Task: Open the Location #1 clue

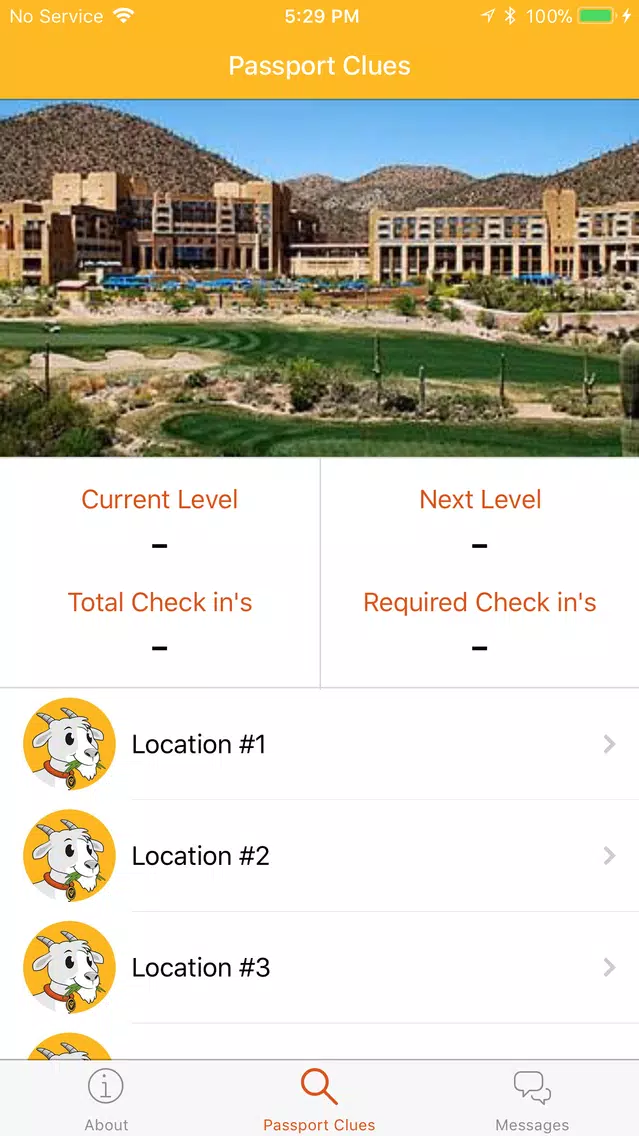Action: pyautogui.click(x=320, y=744)
